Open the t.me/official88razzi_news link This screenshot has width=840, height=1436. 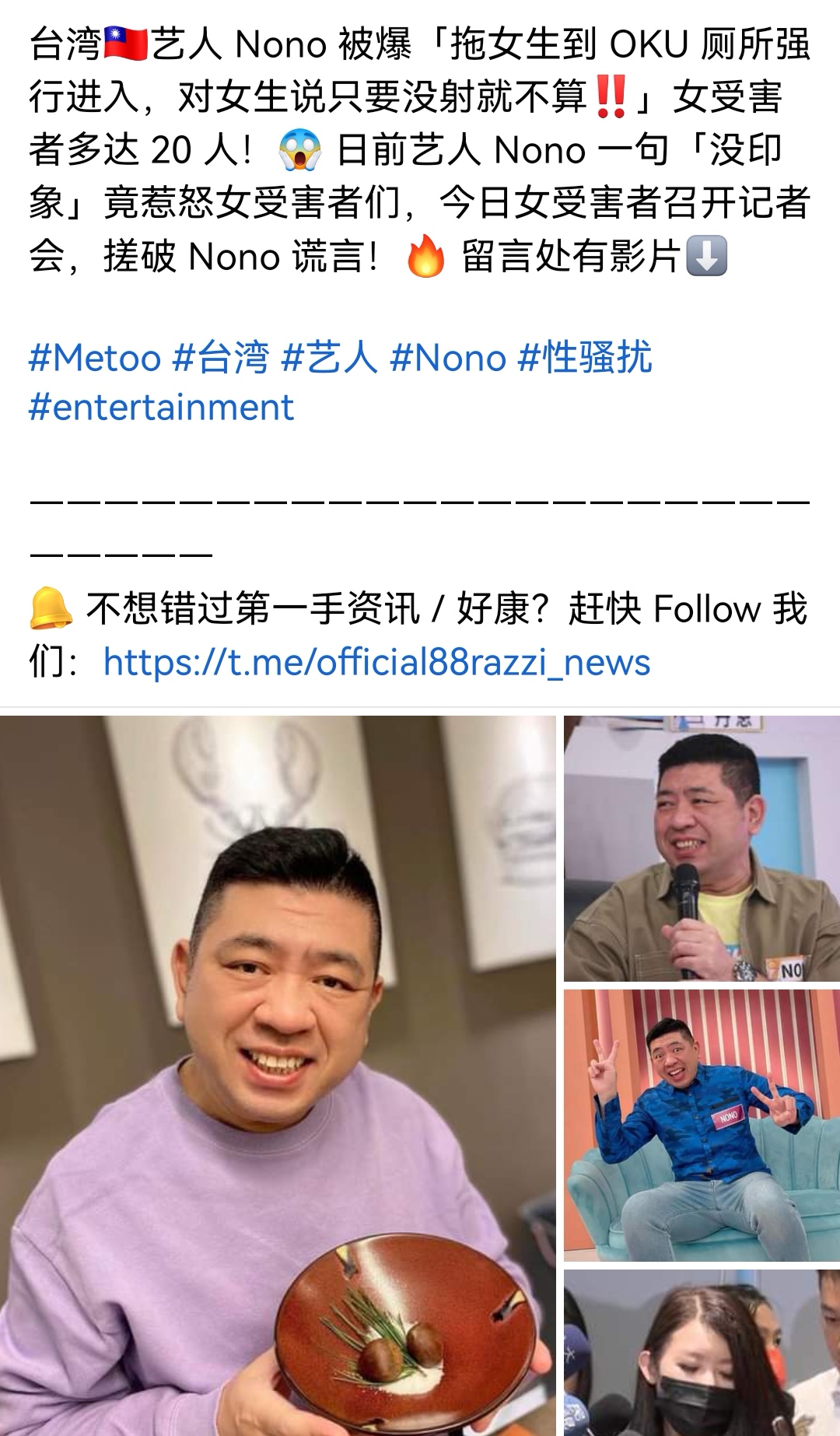376,663
